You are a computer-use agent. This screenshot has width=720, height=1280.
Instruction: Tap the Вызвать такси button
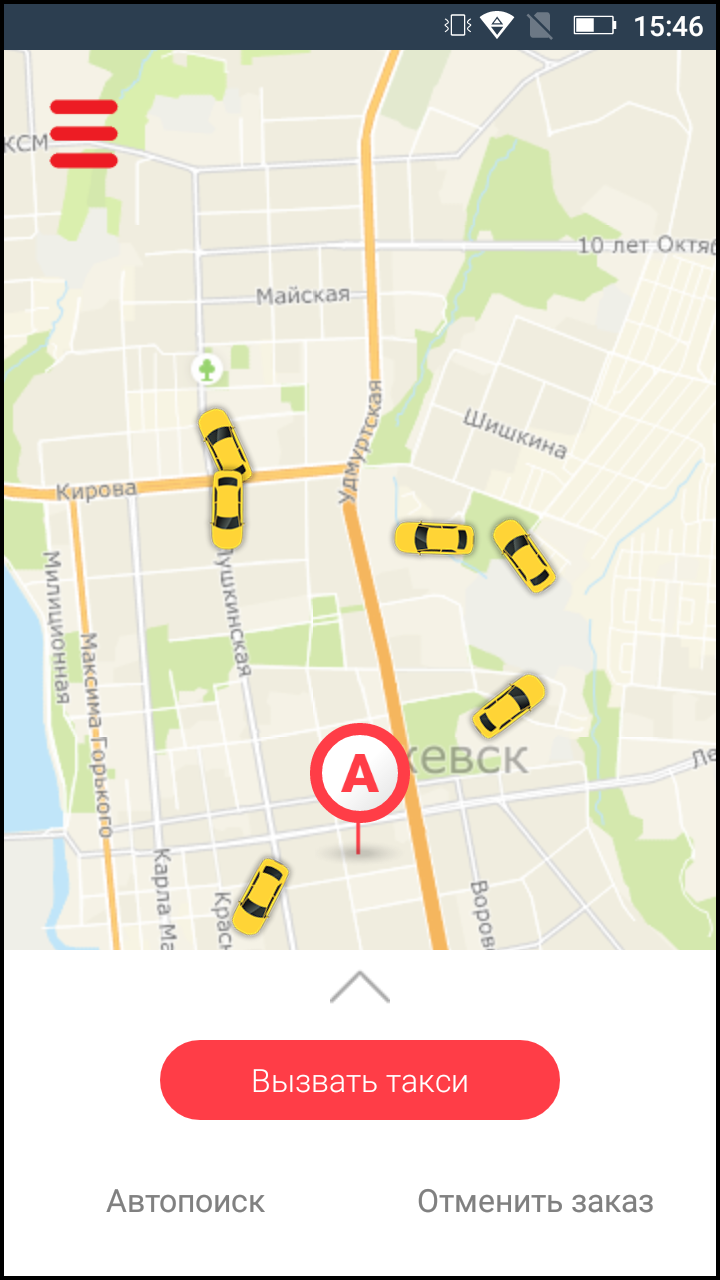tap(359, 1080)
